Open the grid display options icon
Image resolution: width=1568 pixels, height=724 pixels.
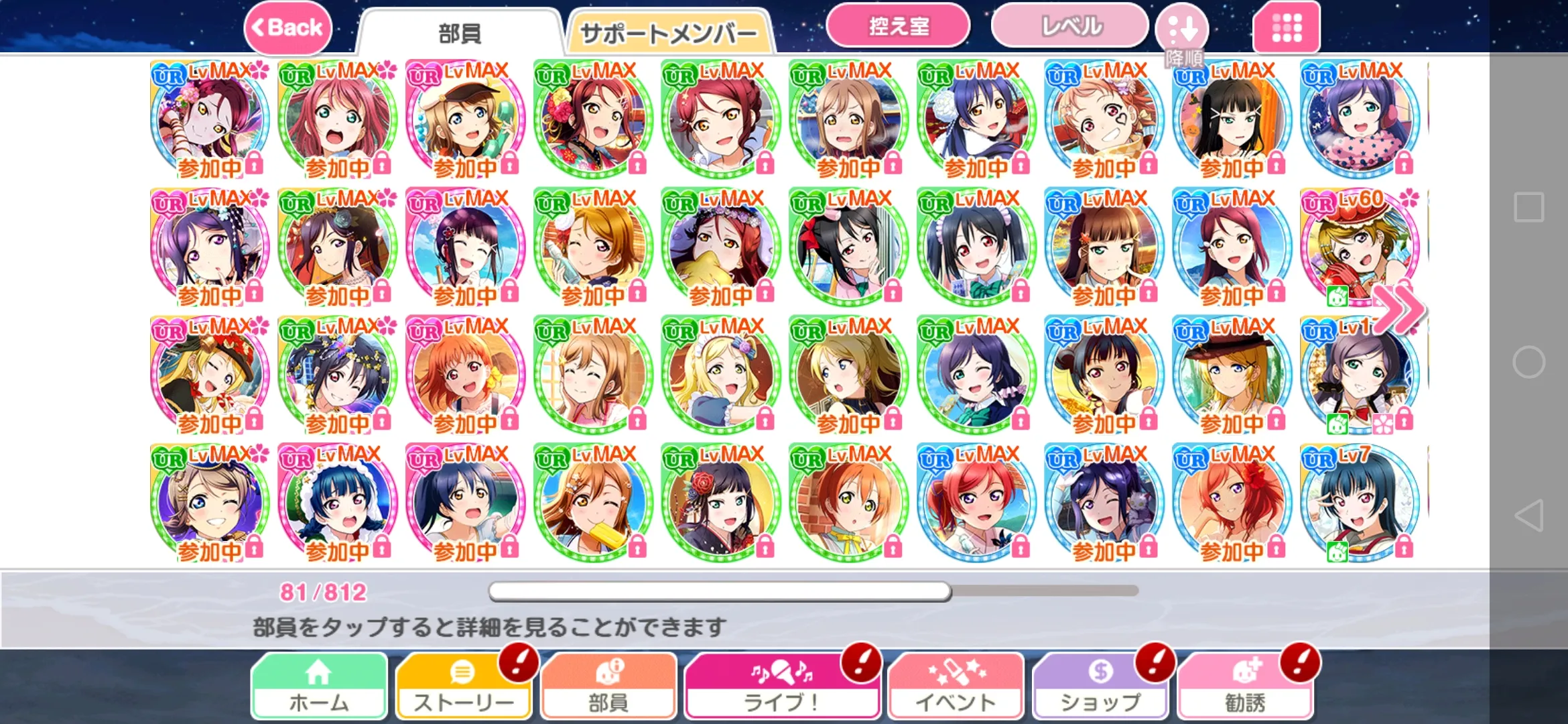point(1286,27)
